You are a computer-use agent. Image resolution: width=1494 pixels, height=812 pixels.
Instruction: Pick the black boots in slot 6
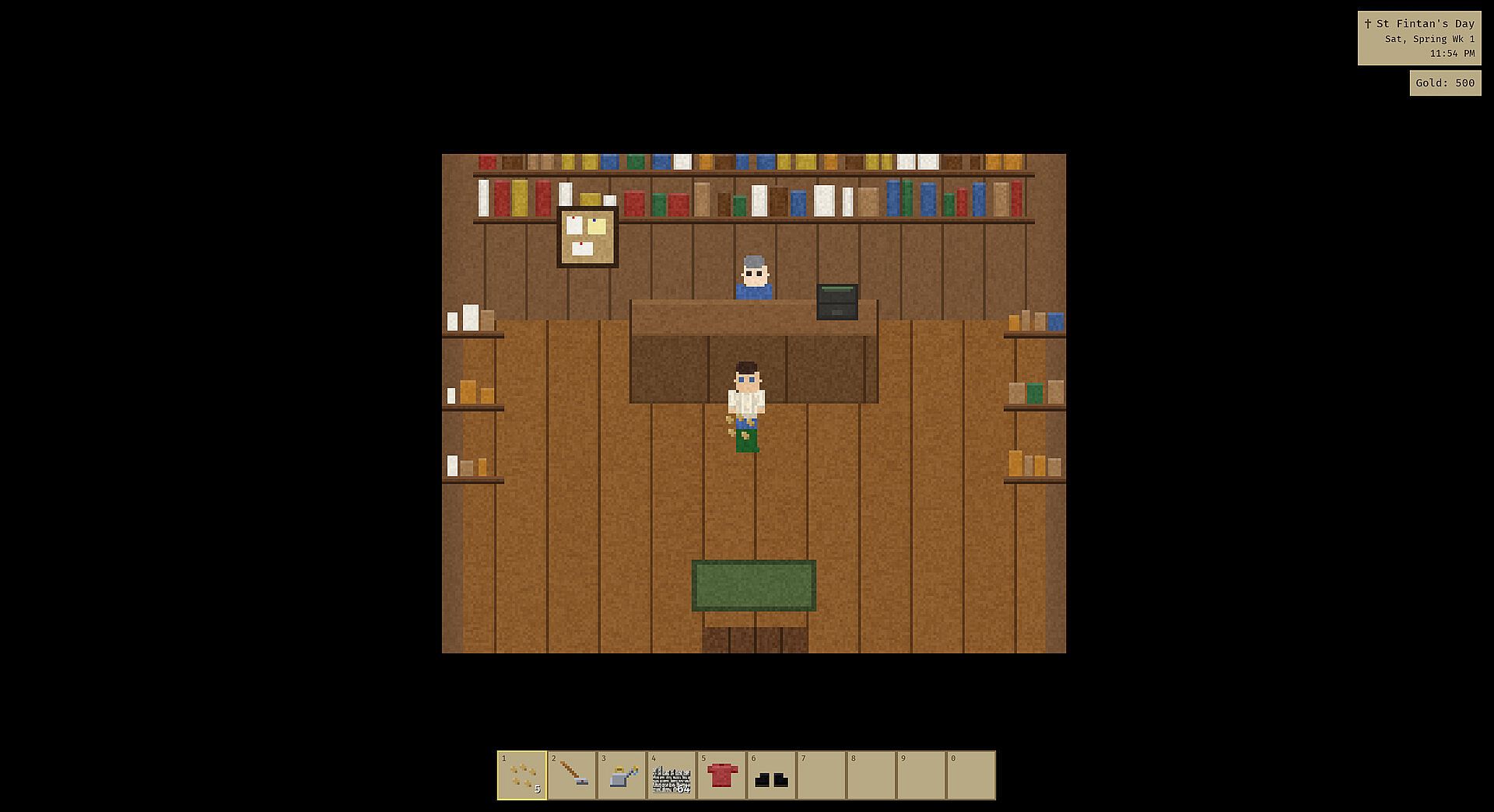coord(771,775)
